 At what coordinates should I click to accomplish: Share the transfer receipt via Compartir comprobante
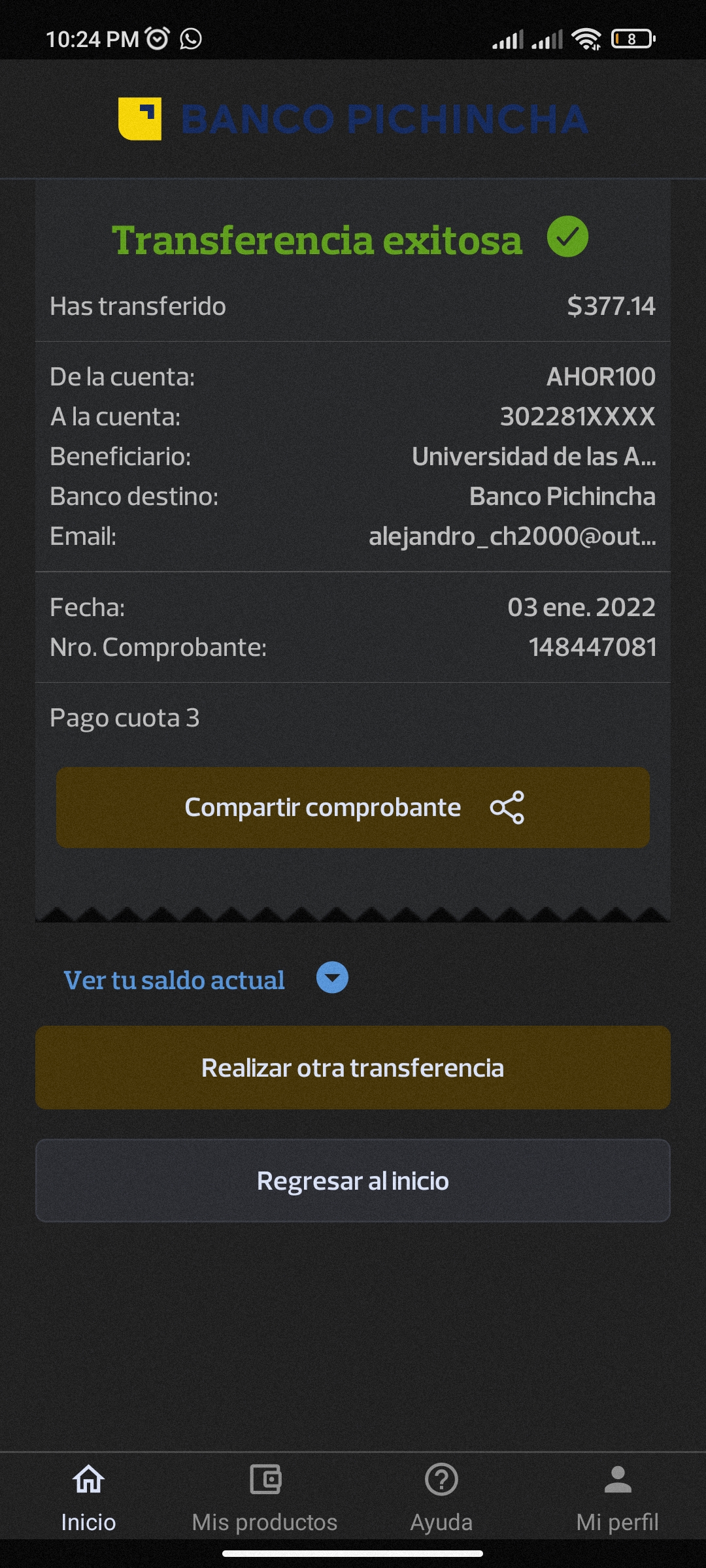pos(353,808)
